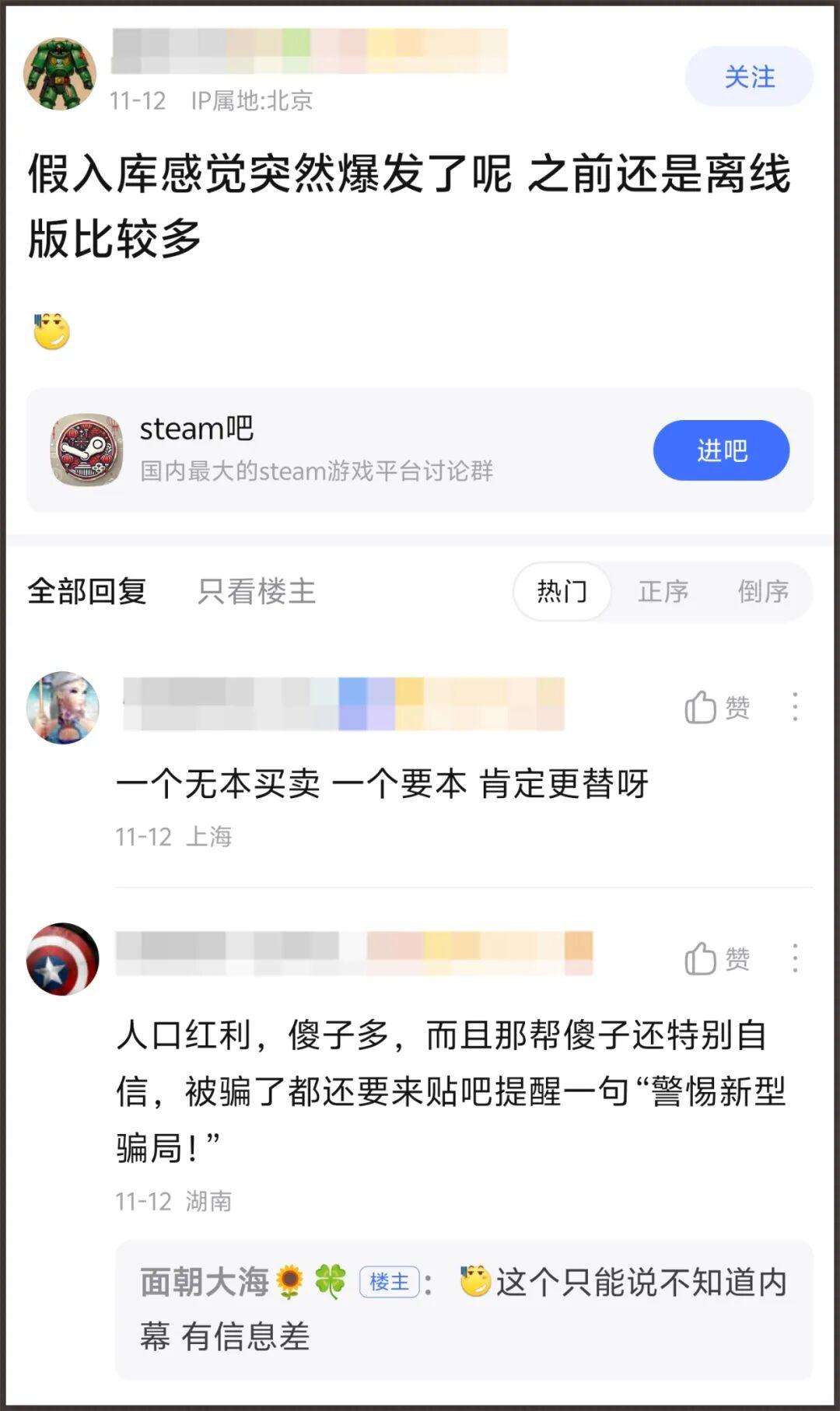Sort replies by 倒序
Screen dimensions: 840x1411
763,591
